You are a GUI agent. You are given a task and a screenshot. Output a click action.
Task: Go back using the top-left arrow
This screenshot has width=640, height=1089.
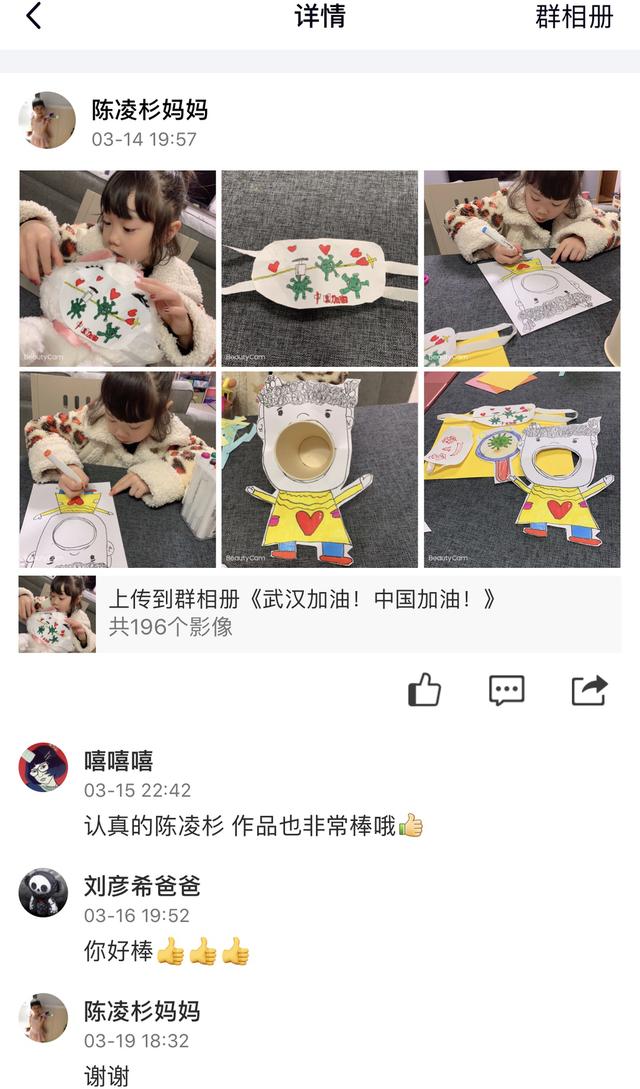point(34,17)
